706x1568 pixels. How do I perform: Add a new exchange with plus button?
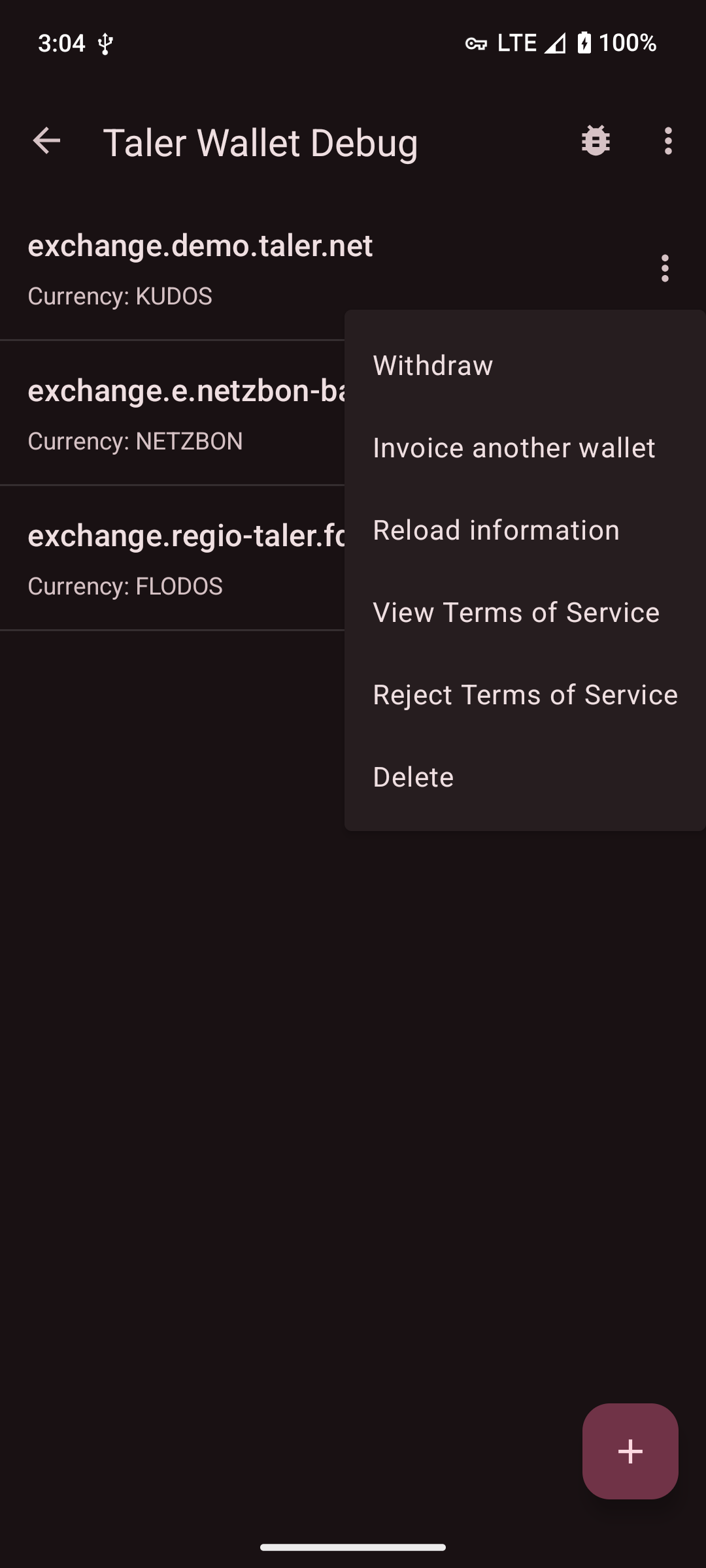[x=630, y=1451]
